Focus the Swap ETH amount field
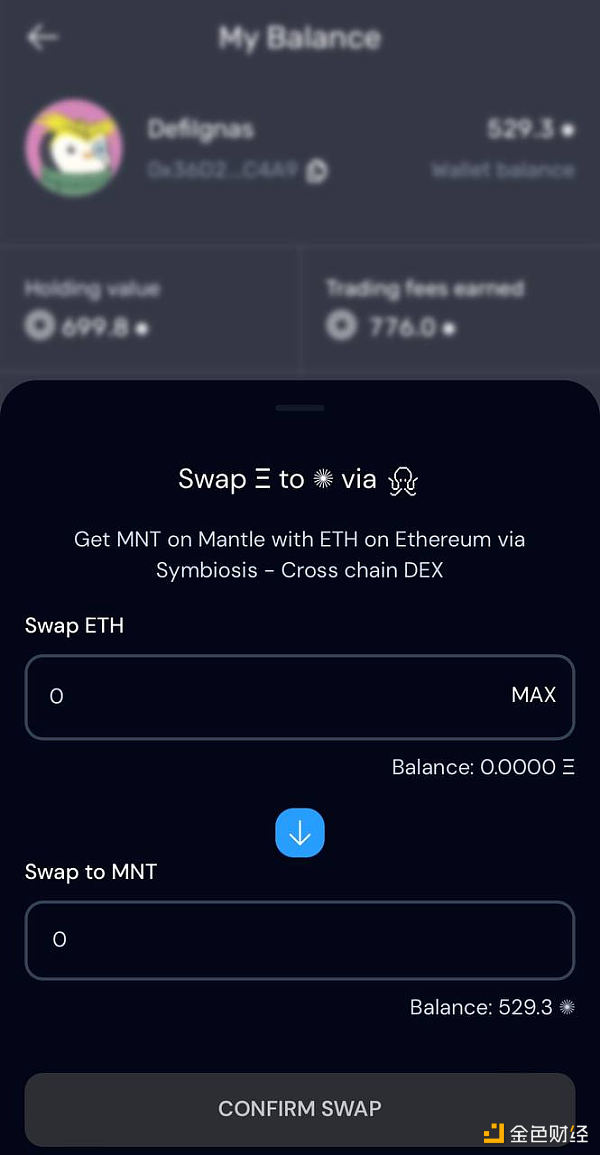Image resolution: width=600 pixels, height=1155 pixels. click(260, 697)
